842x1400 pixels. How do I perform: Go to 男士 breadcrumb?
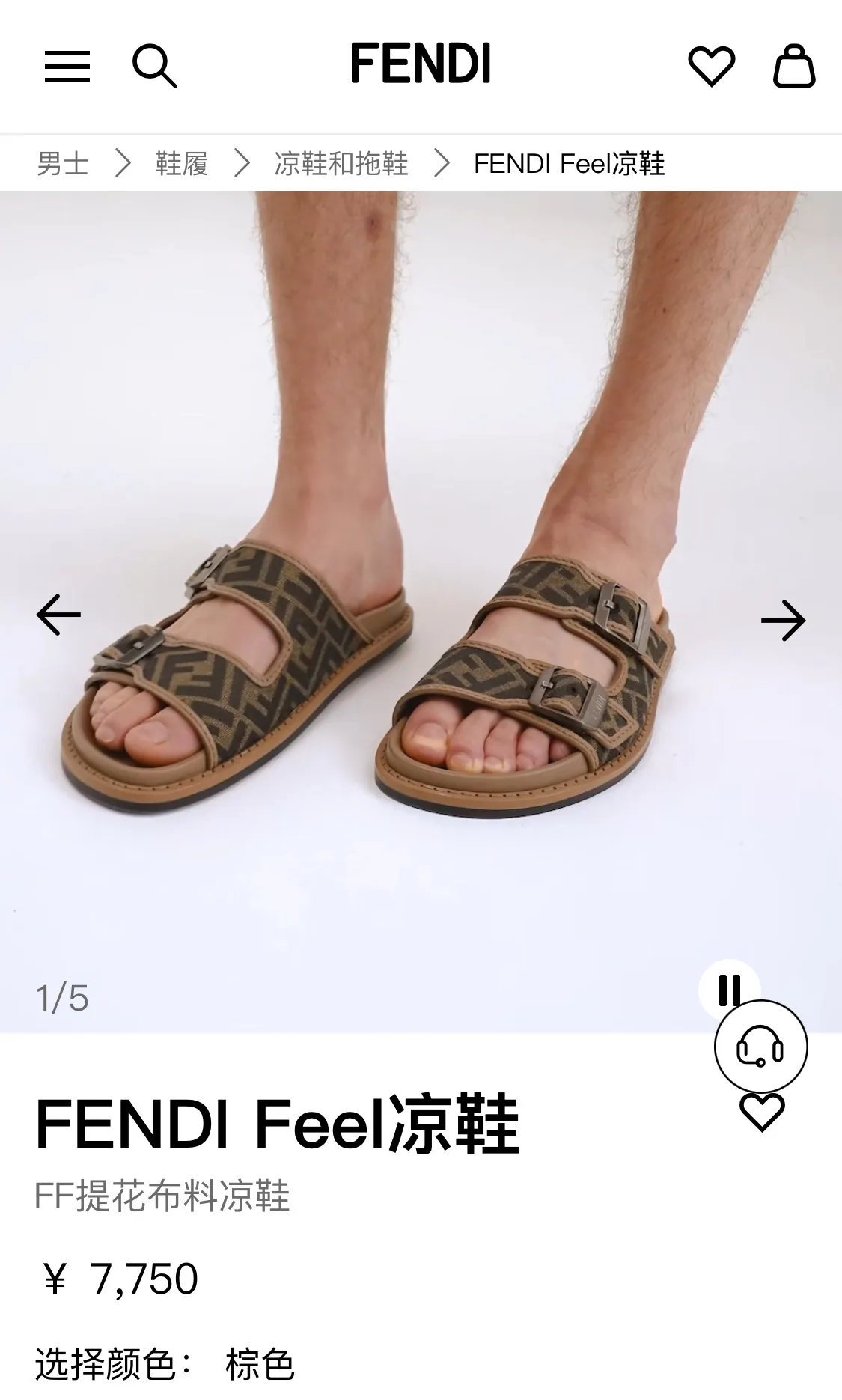pos(63,163)
